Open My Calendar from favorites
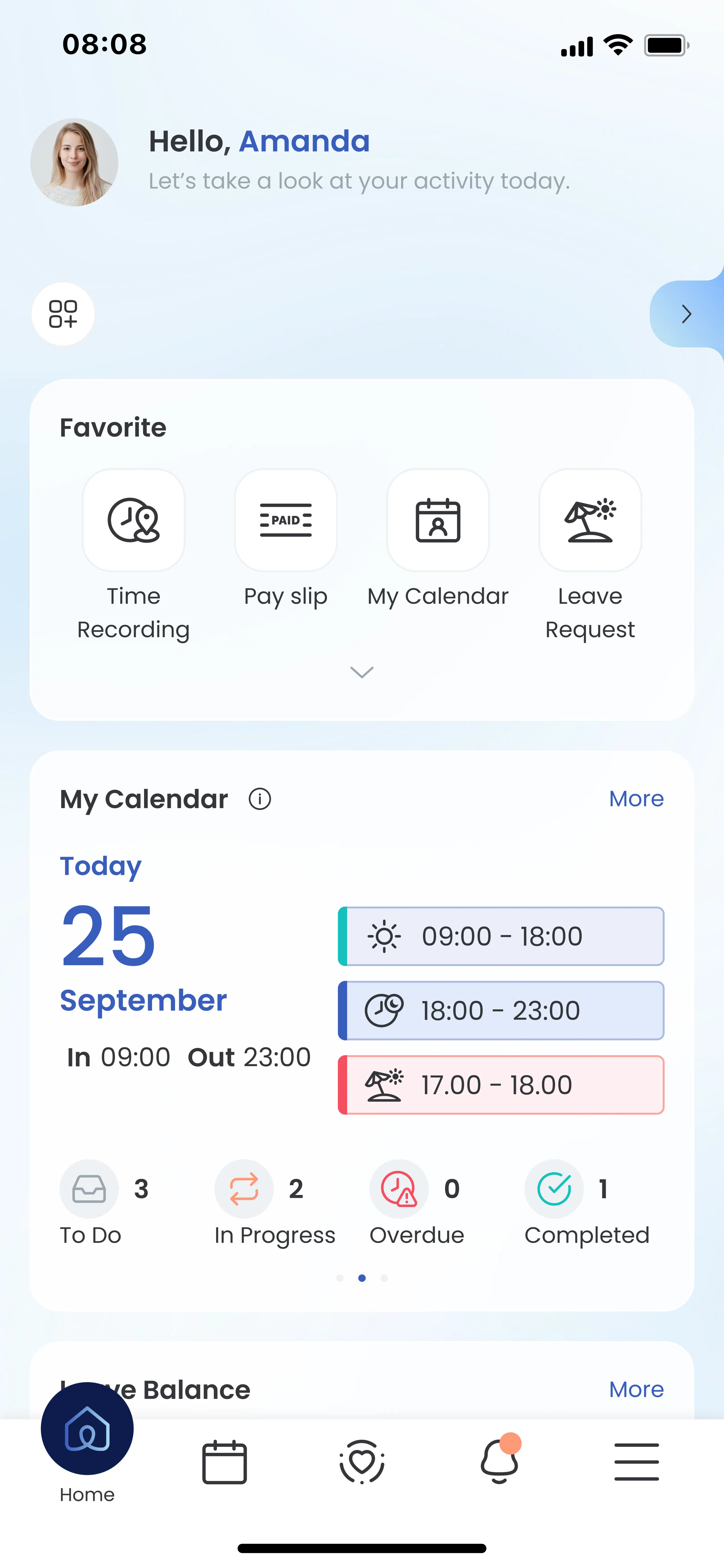724x1568 pixels. click(438, 520)
